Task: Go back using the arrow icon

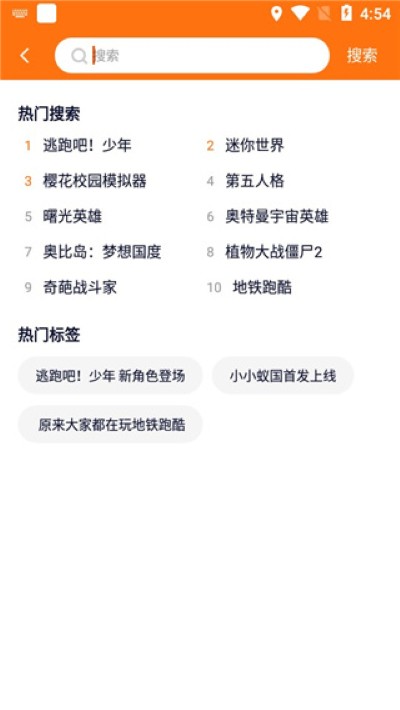Action: [24, 56]
